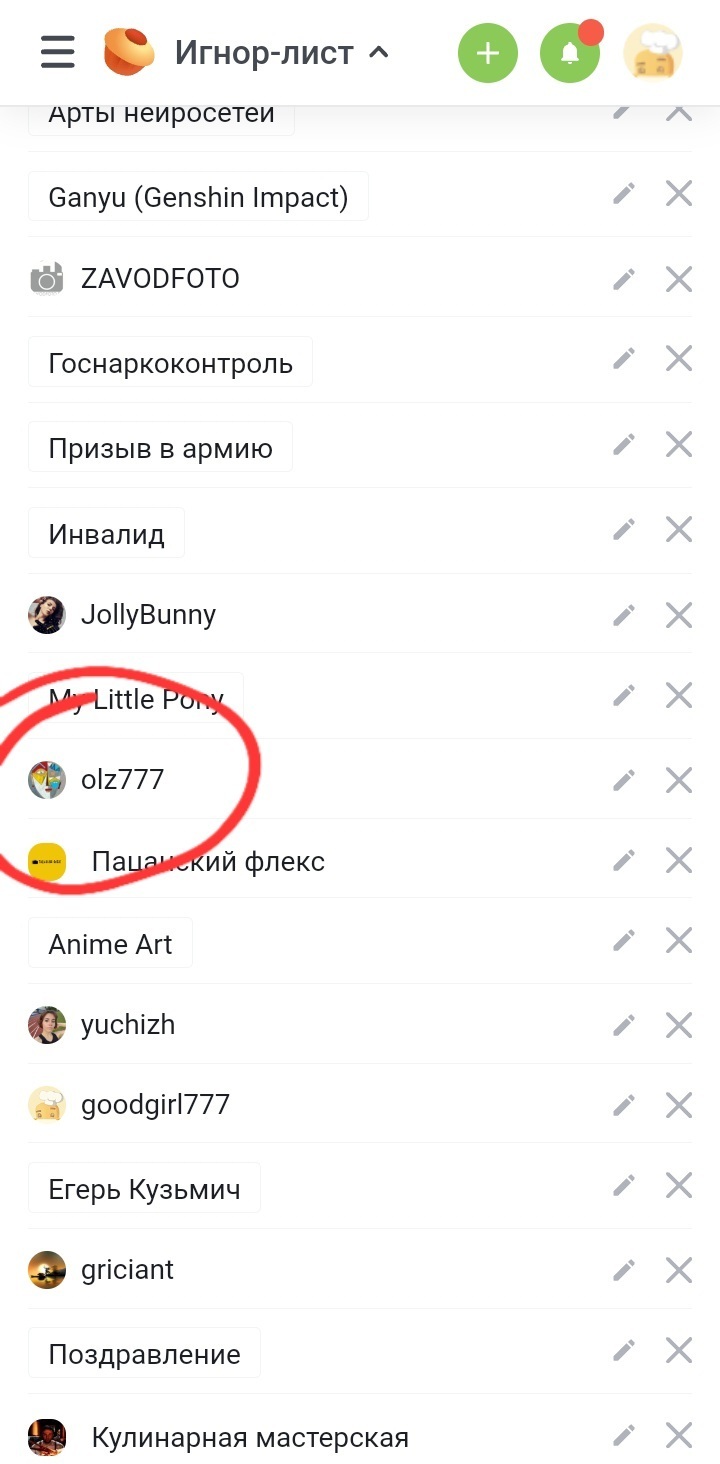
Task: Open the Госнаркоконтроль tag
Action: (170, 362)
